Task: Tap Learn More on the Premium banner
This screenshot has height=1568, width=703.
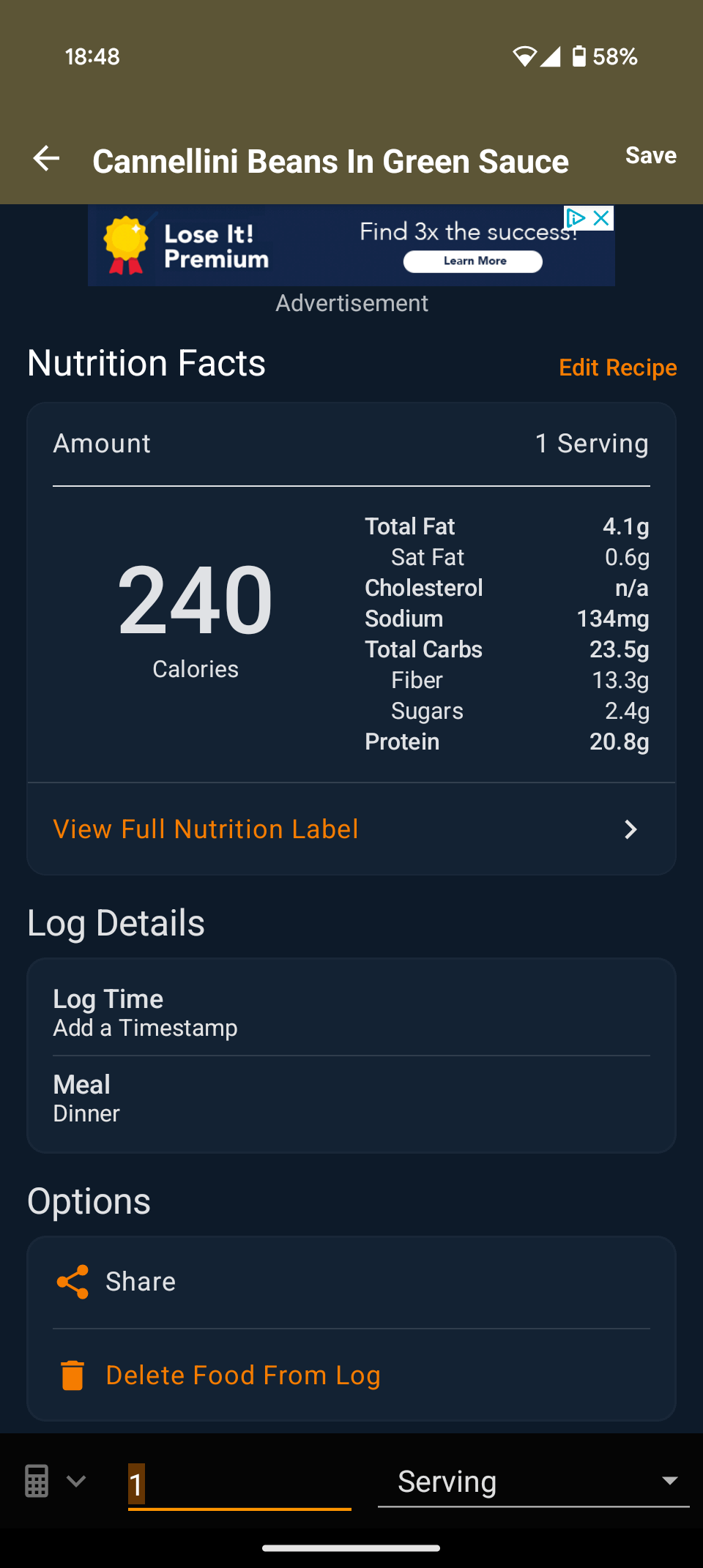Action: (473, 261)
